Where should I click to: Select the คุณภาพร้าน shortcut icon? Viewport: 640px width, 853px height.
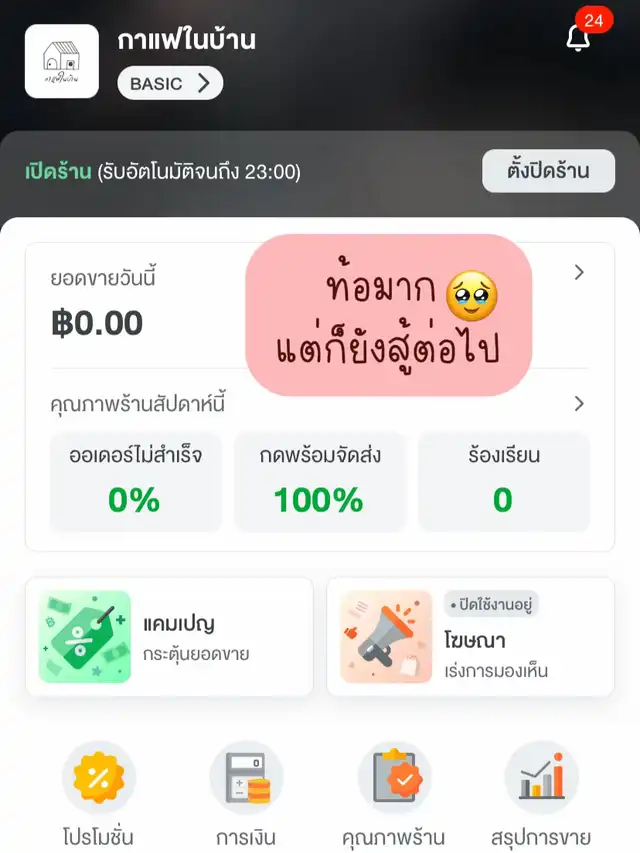click(x=394, y=780)
